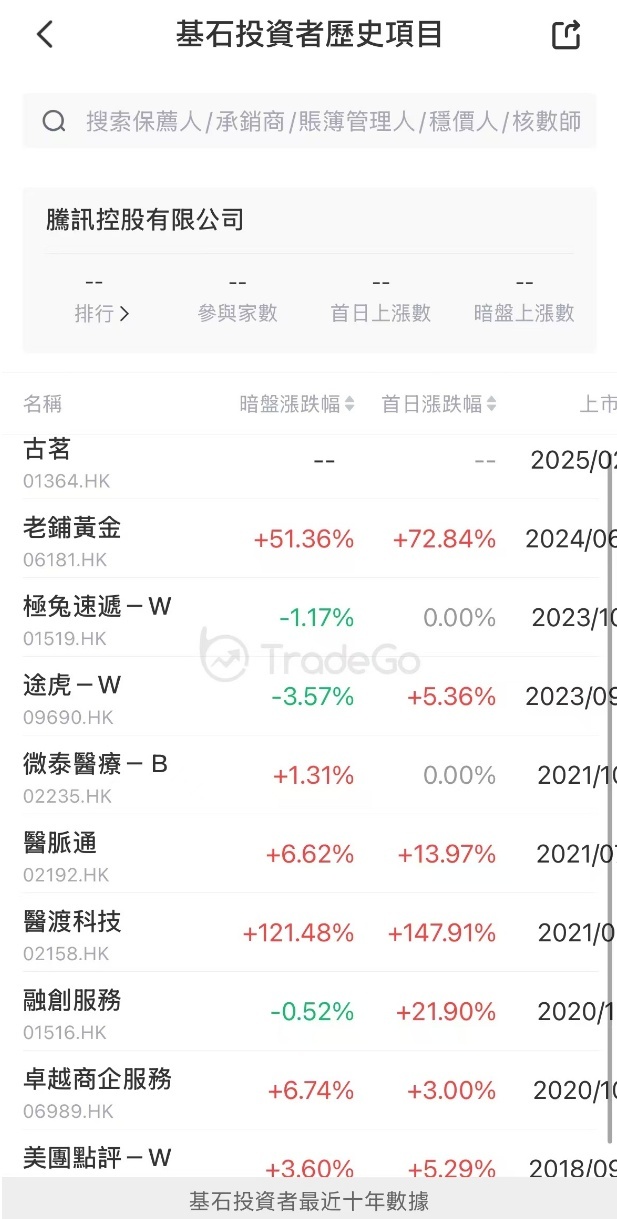
Task: Go back using the top-left arrow
Action: 45,35
